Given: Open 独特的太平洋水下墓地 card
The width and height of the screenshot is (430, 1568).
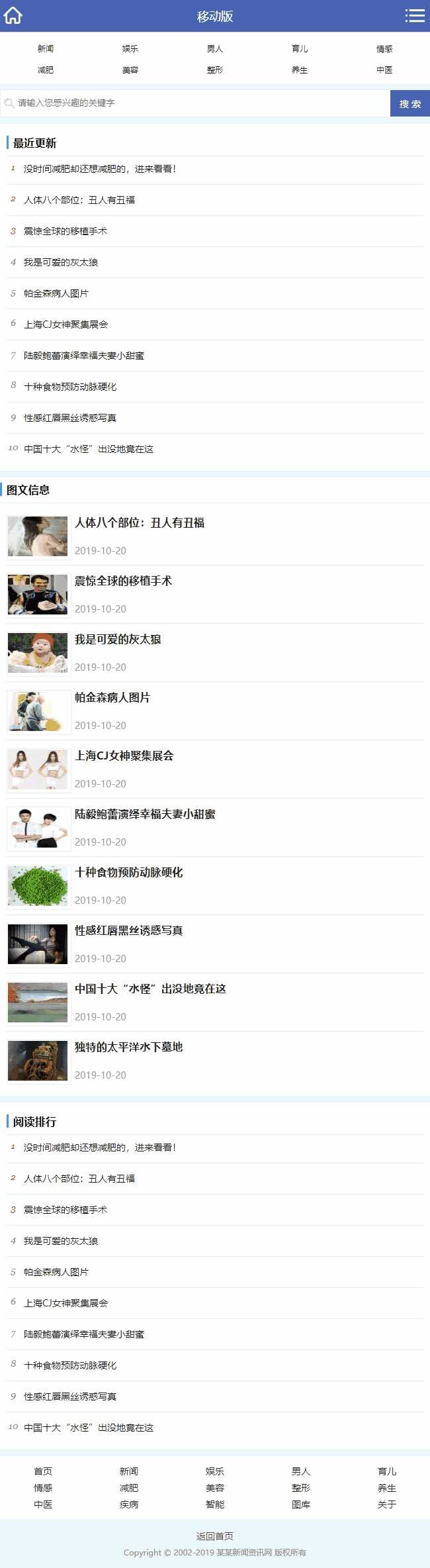Looking at the screenshot, I should coord(128,1048).
